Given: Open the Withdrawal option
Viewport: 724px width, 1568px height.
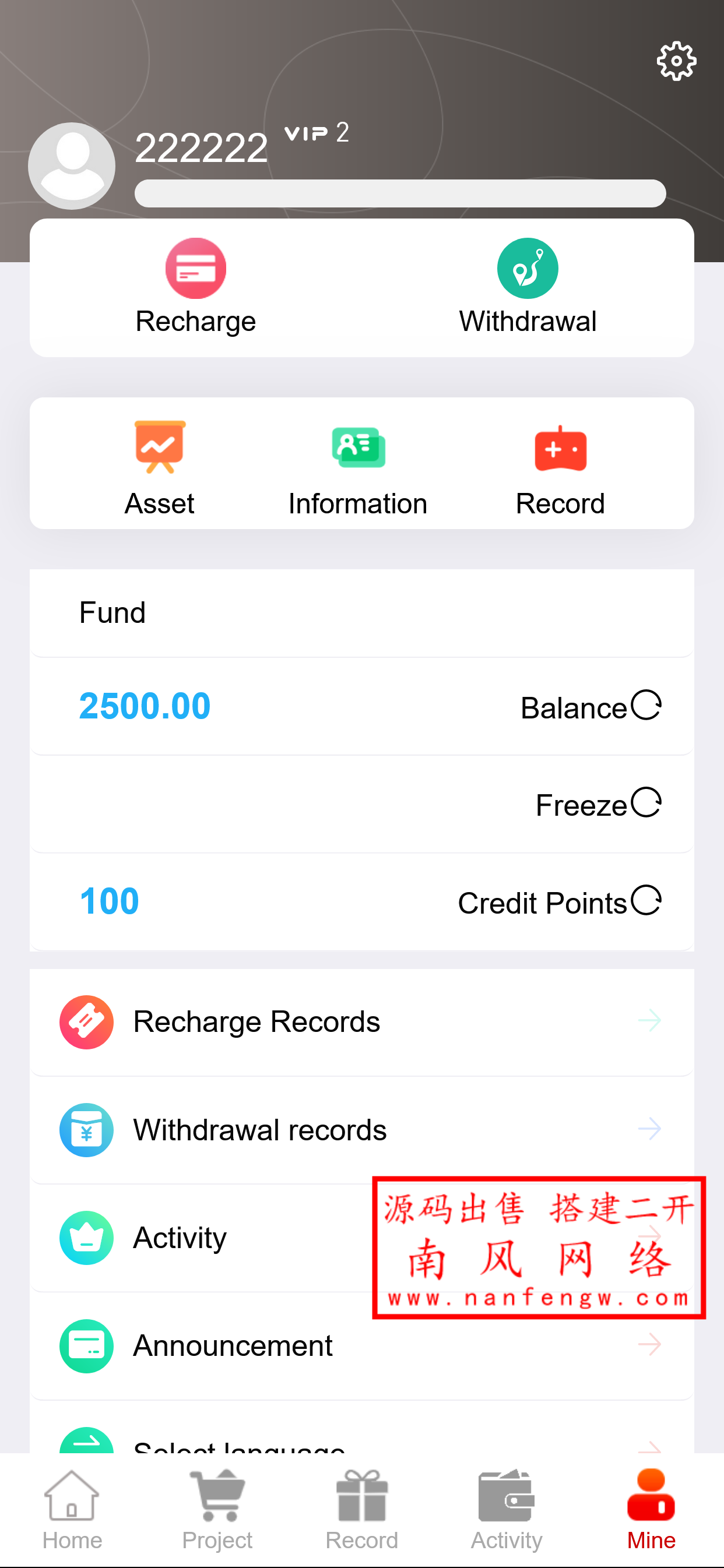Looking at the screenshot, I should (528, 286).
